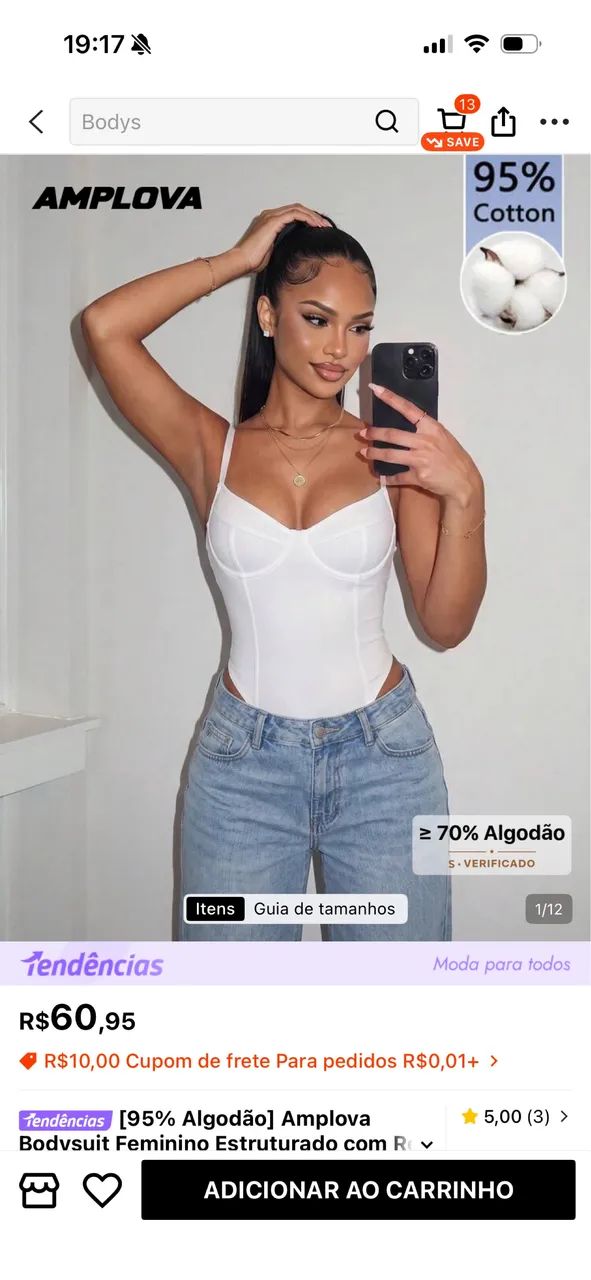Open the 5,00 (3) reviews
591x1280 pixels.
516,1116
